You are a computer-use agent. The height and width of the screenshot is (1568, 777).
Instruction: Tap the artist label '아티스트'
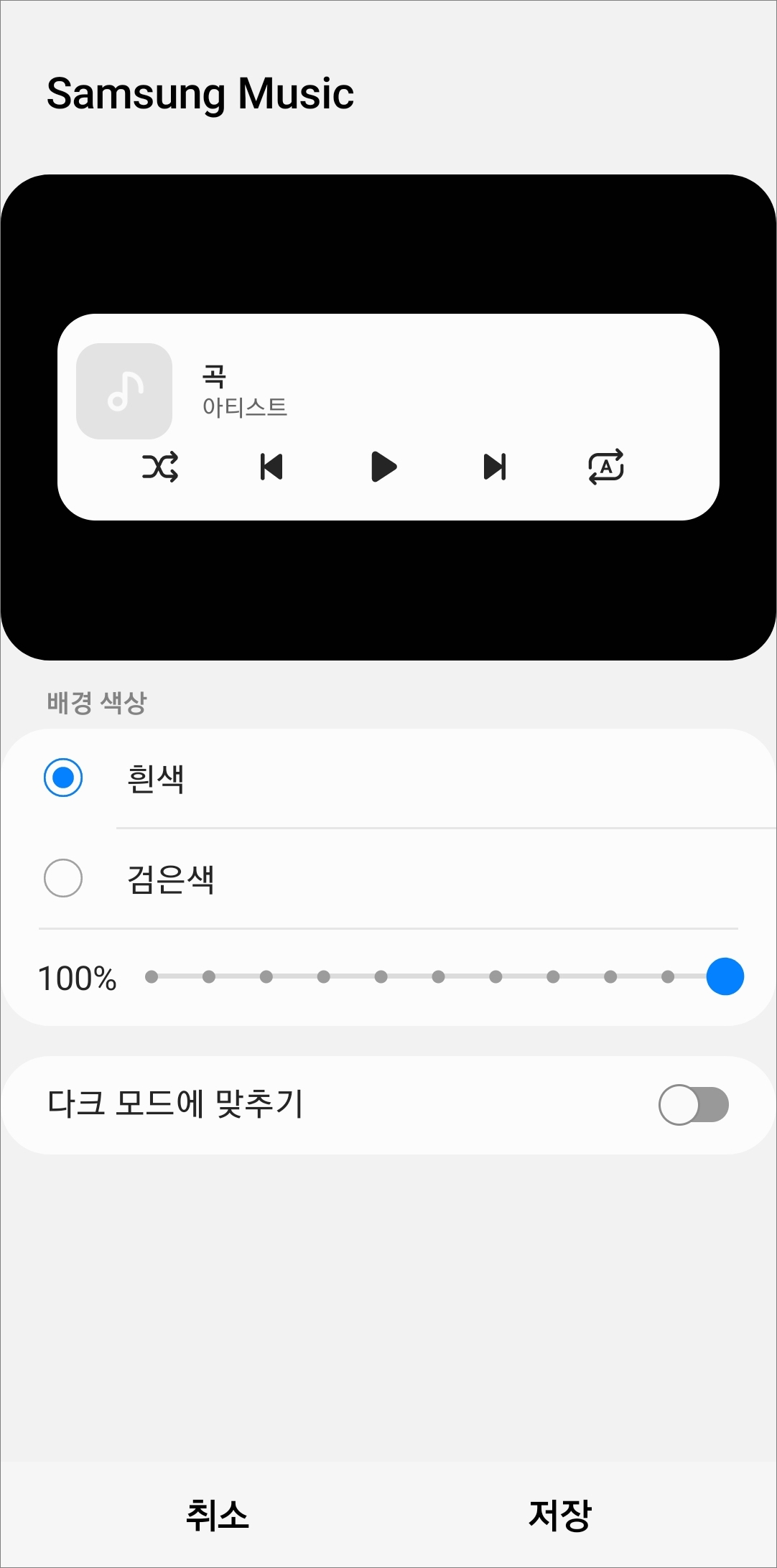click(x=244, y=408)
